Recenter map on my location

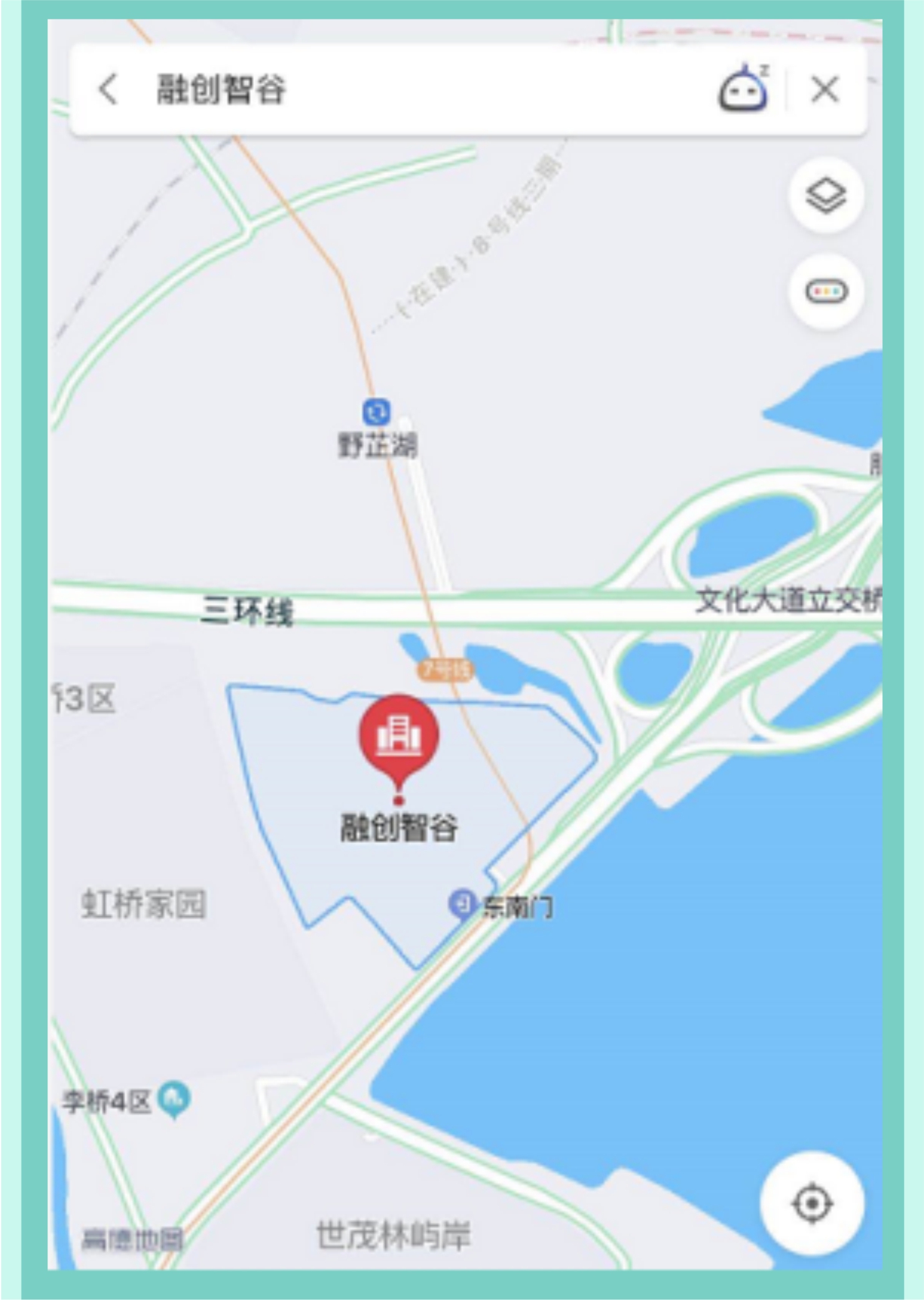(x=812, y=1203)
